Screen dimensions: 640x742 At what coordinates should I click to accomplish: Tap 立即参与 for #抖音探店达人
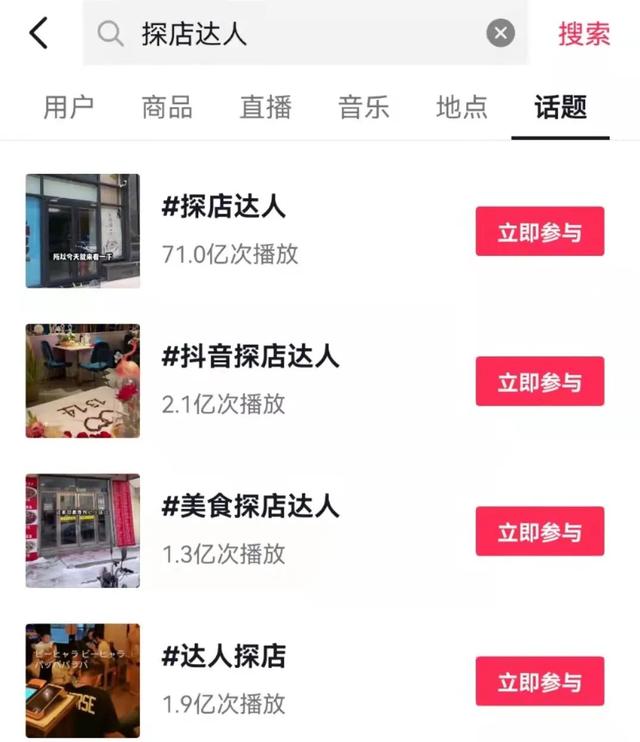pos(539,381)
